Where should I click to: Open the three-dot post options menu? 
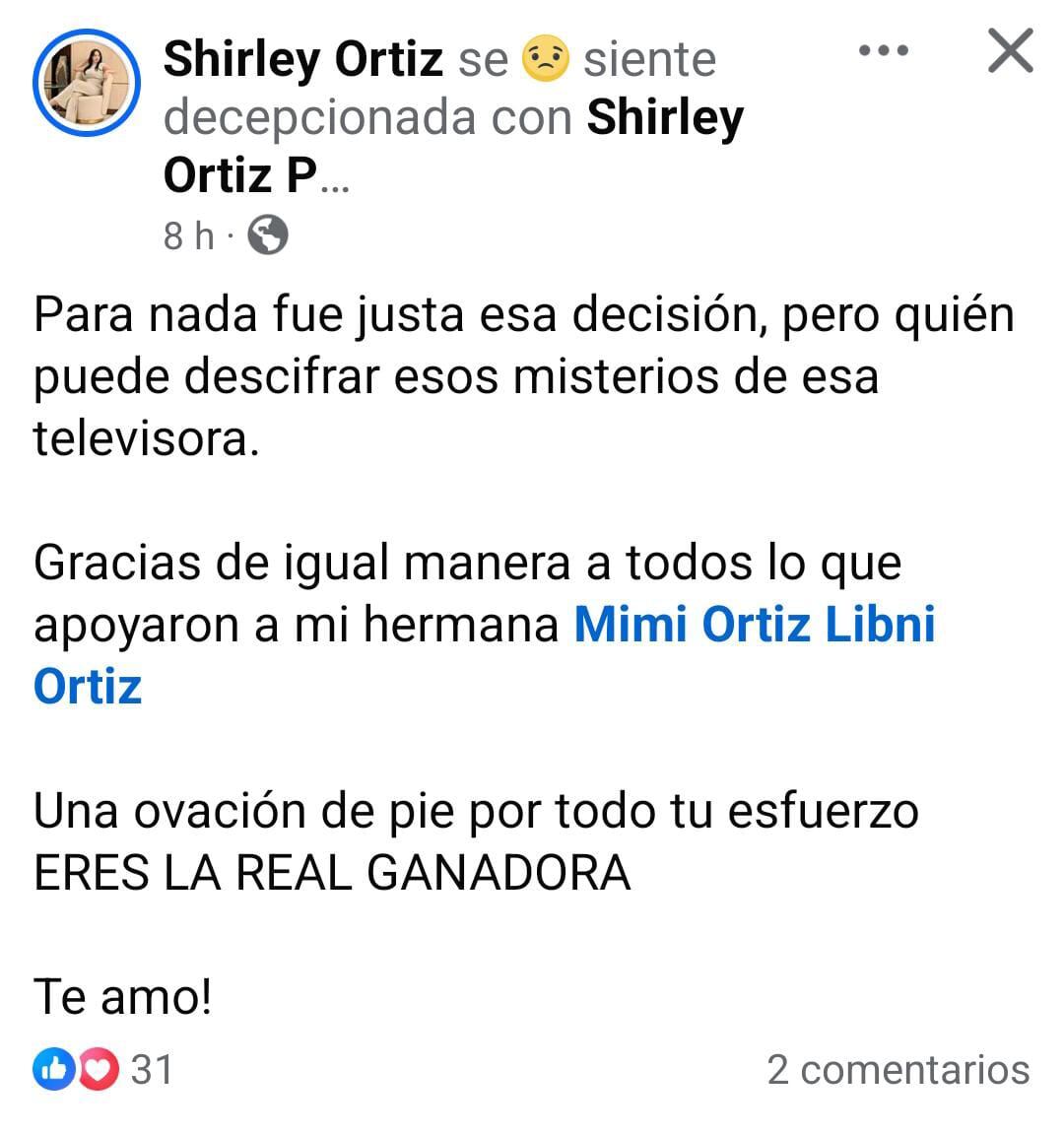click(x=884, y=51)
